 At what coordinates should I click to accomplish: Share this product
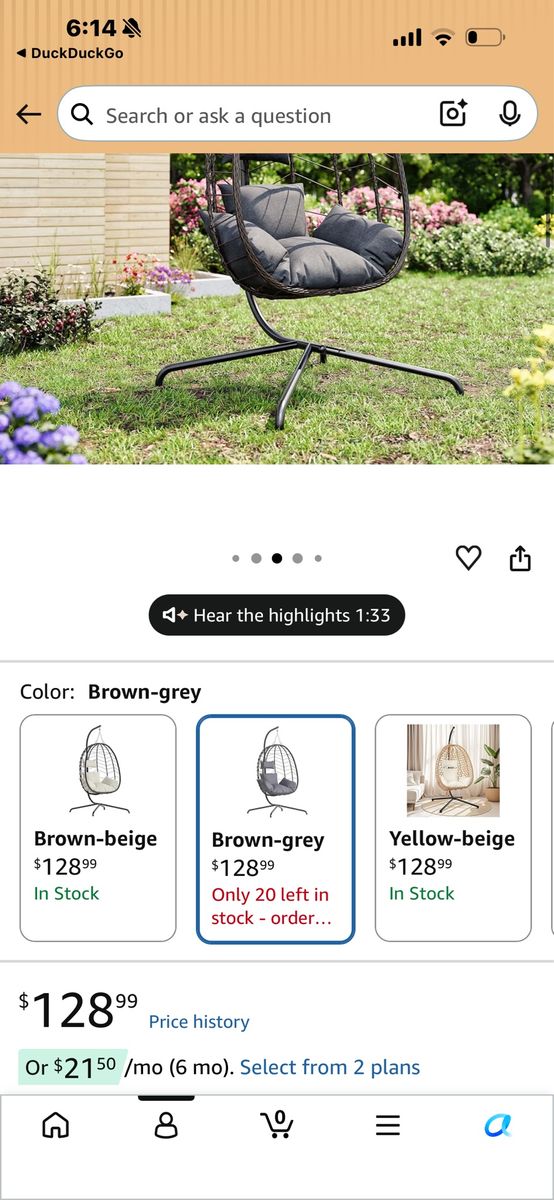520,558
